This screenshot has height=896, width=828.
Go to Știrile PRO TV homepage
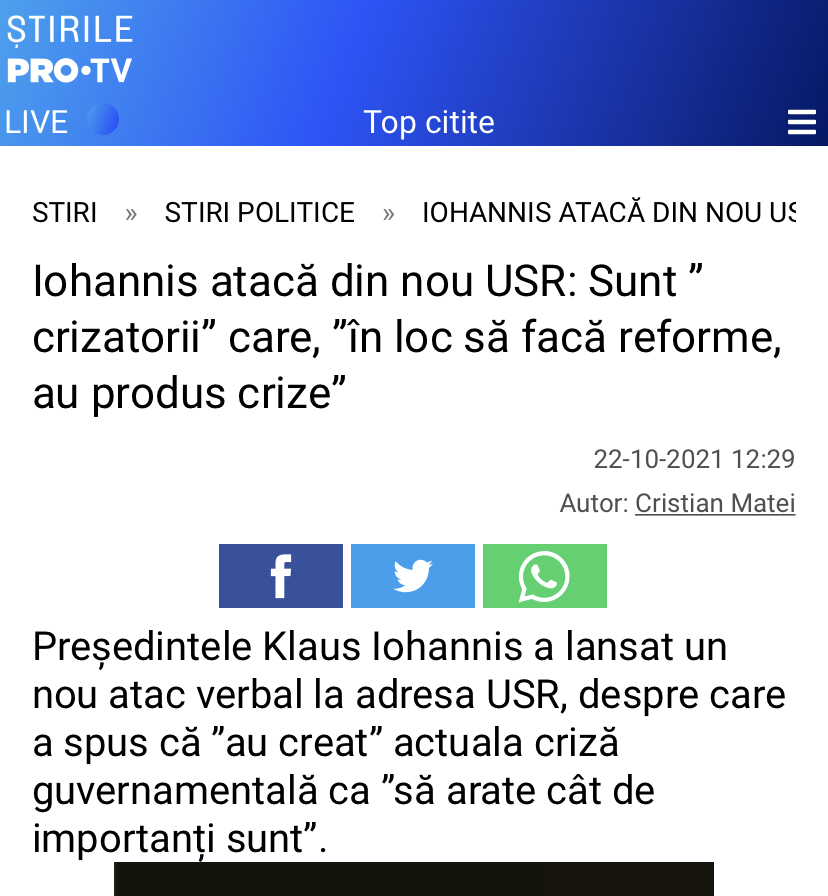click(x=69, y=50)
